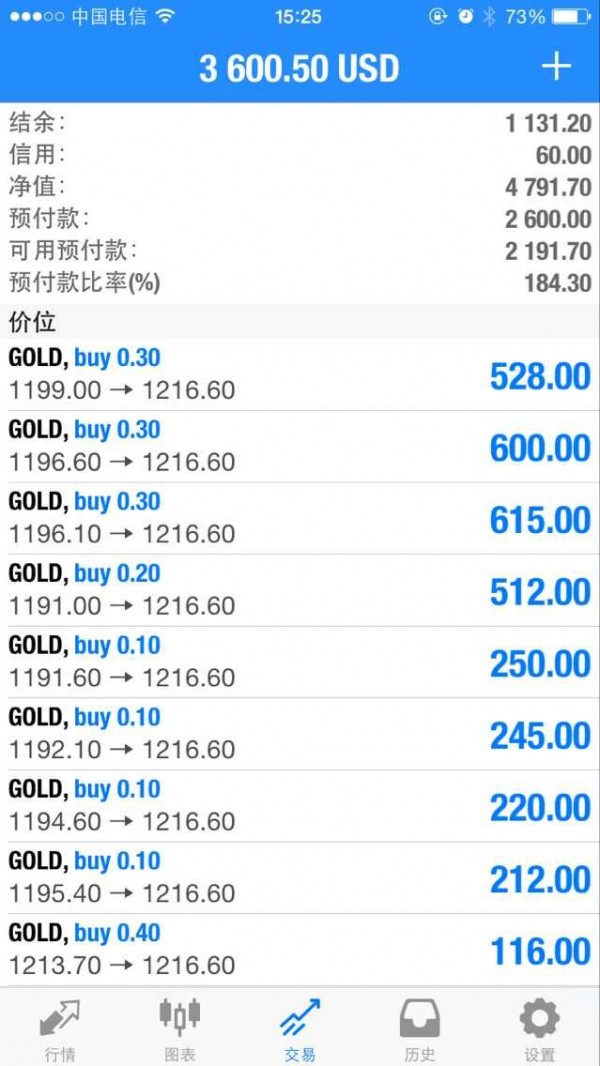This screenshot has width=600, height=1066.
Task: Switch to the 行情 quotes tab
Action: pyautogui.click(x=60, y=1029)
